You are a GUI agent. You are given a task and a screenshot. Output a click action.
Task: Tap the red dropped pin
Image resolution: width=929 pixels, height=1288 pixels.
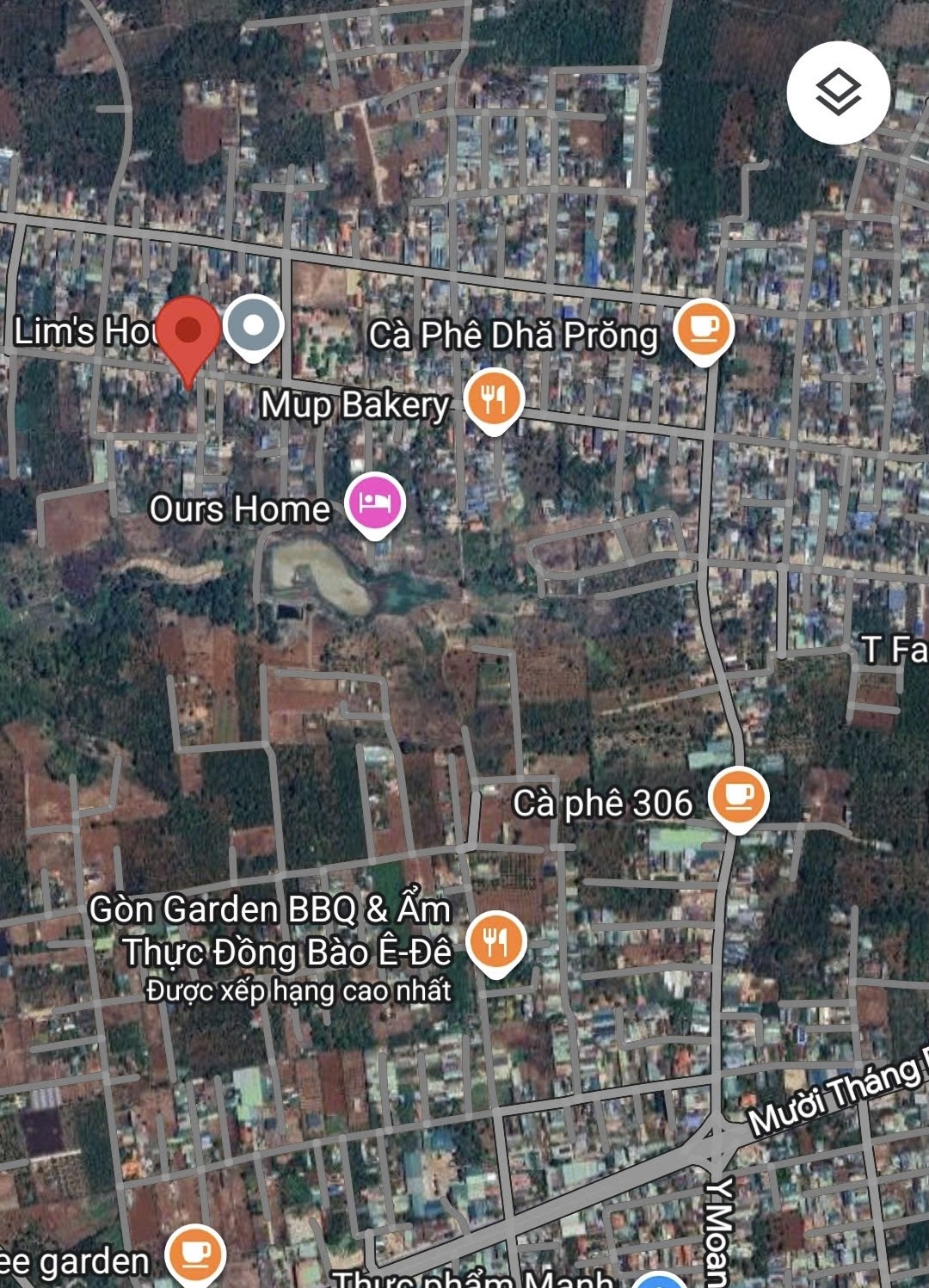pyautogui.click(x=188, y=334)
